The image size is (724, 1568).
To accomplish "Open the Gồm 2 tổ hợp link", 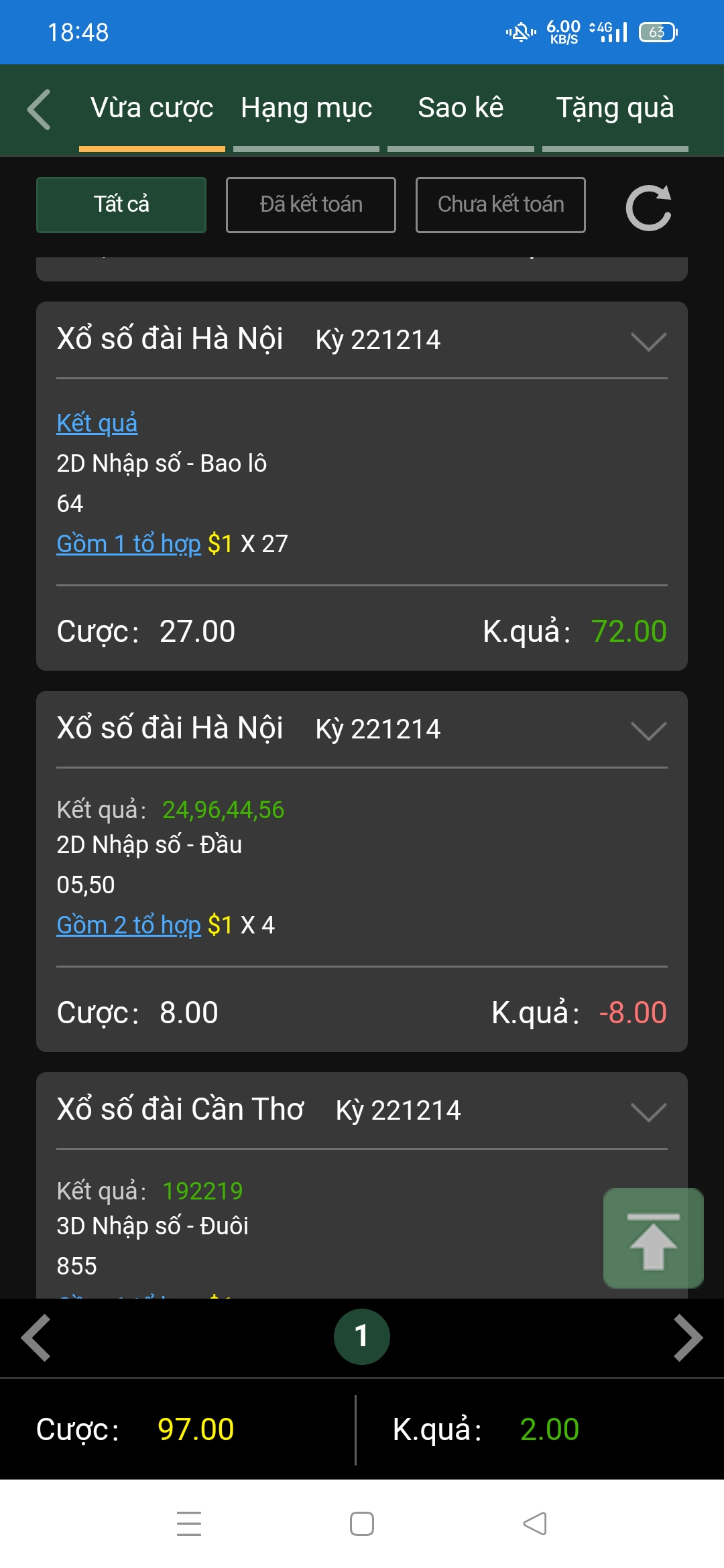I will 129,925.
